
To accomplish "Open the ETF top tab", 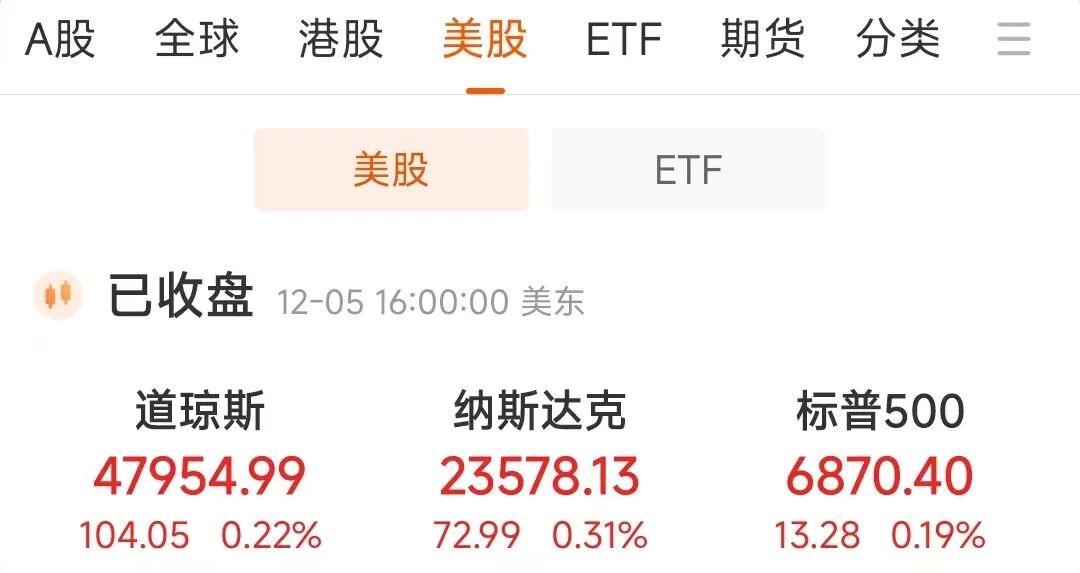I will pos(624,40).
